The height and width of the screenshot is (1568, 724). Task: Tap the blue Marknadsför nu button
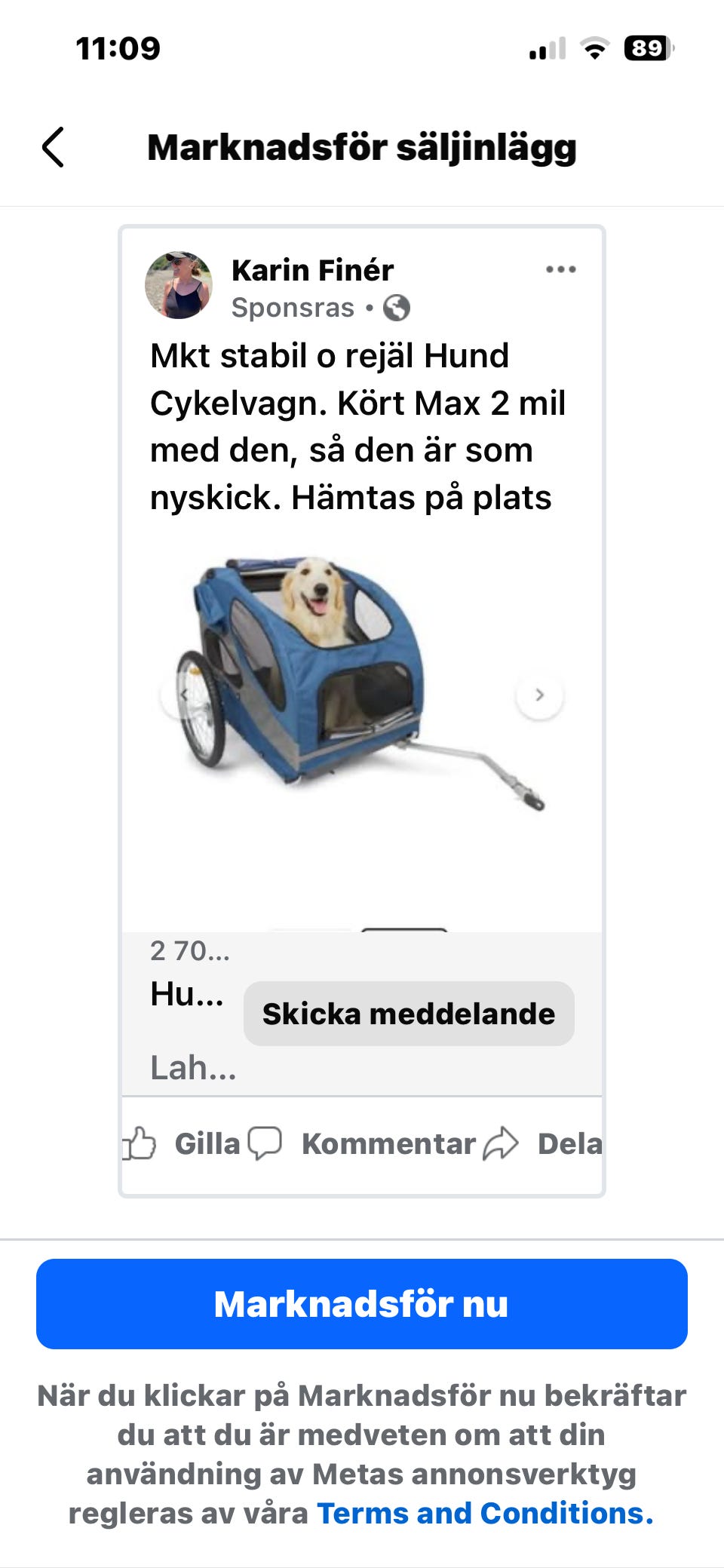(362, 1304)
